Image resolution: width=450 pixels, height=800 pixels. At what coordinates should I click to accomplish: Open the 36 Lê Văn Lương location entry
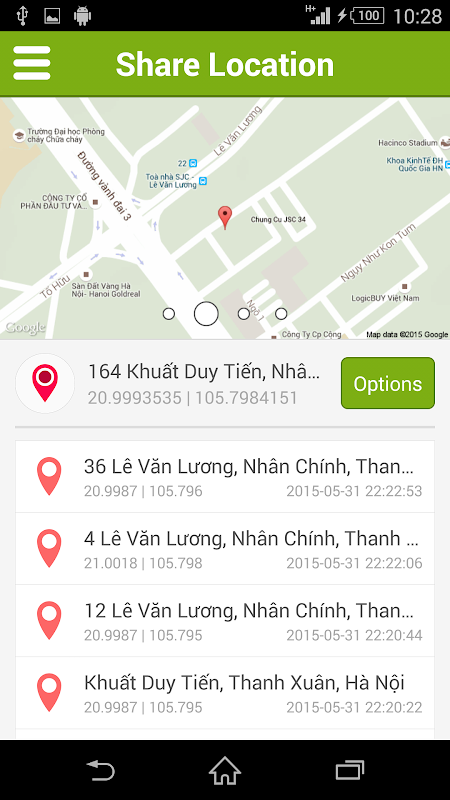tap(225, 477)
